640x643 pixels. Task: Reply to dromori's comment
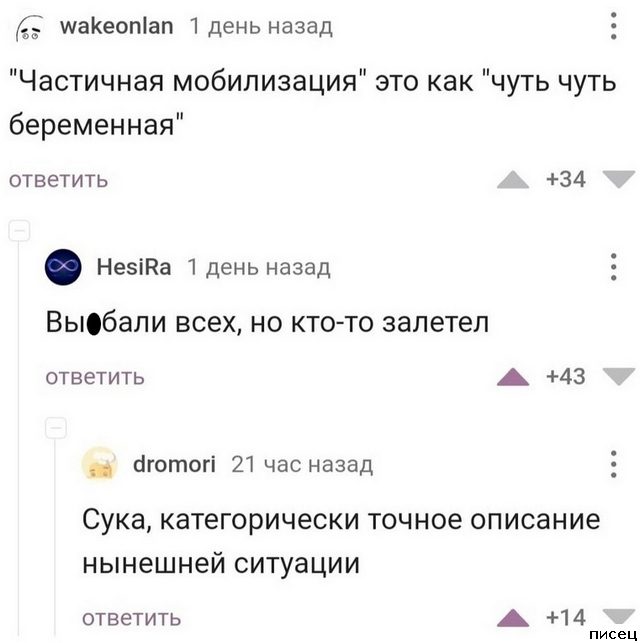(x=131, y=617)
